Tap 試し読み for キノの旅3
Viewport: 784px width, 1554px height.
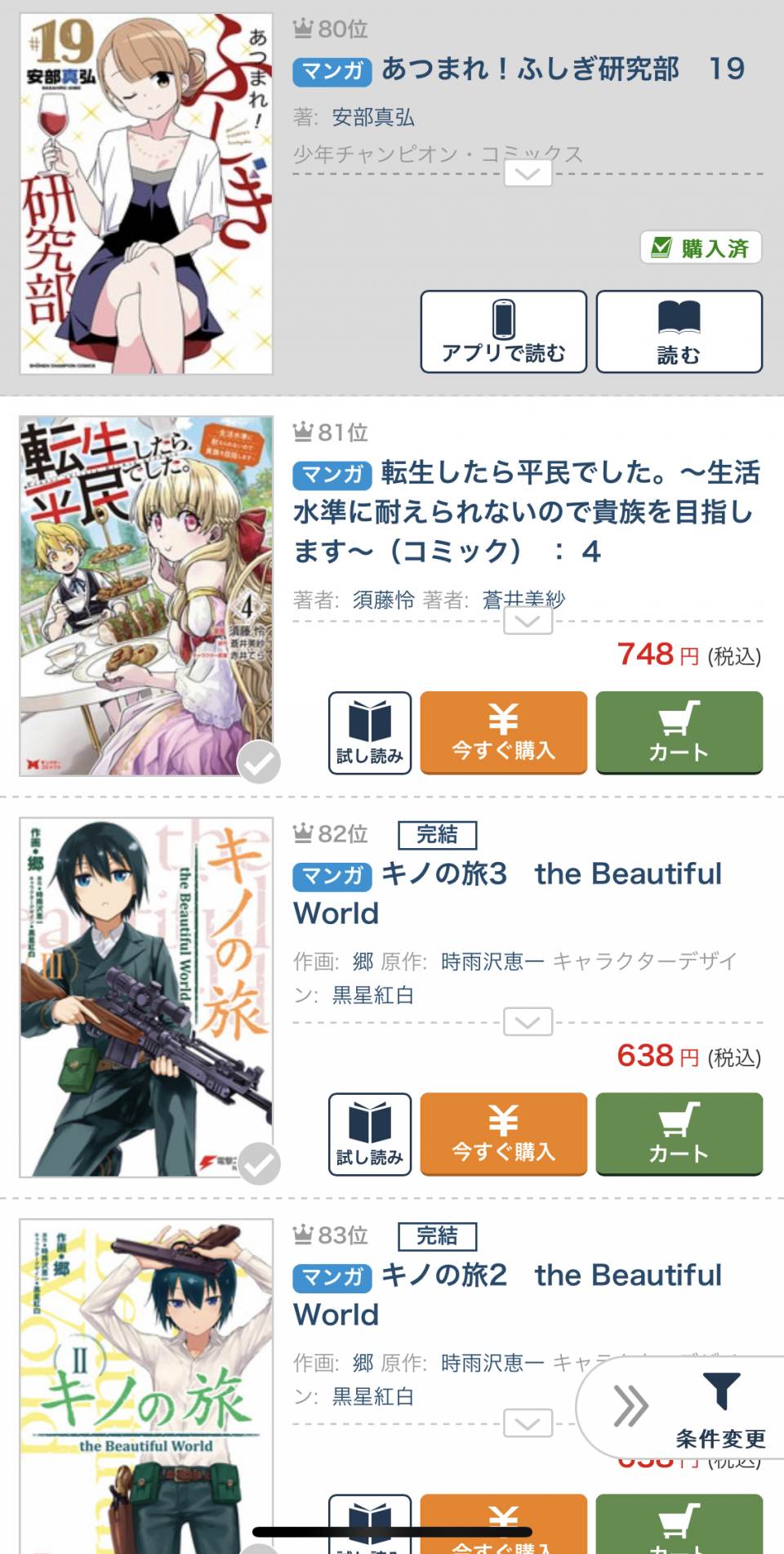370,1133
